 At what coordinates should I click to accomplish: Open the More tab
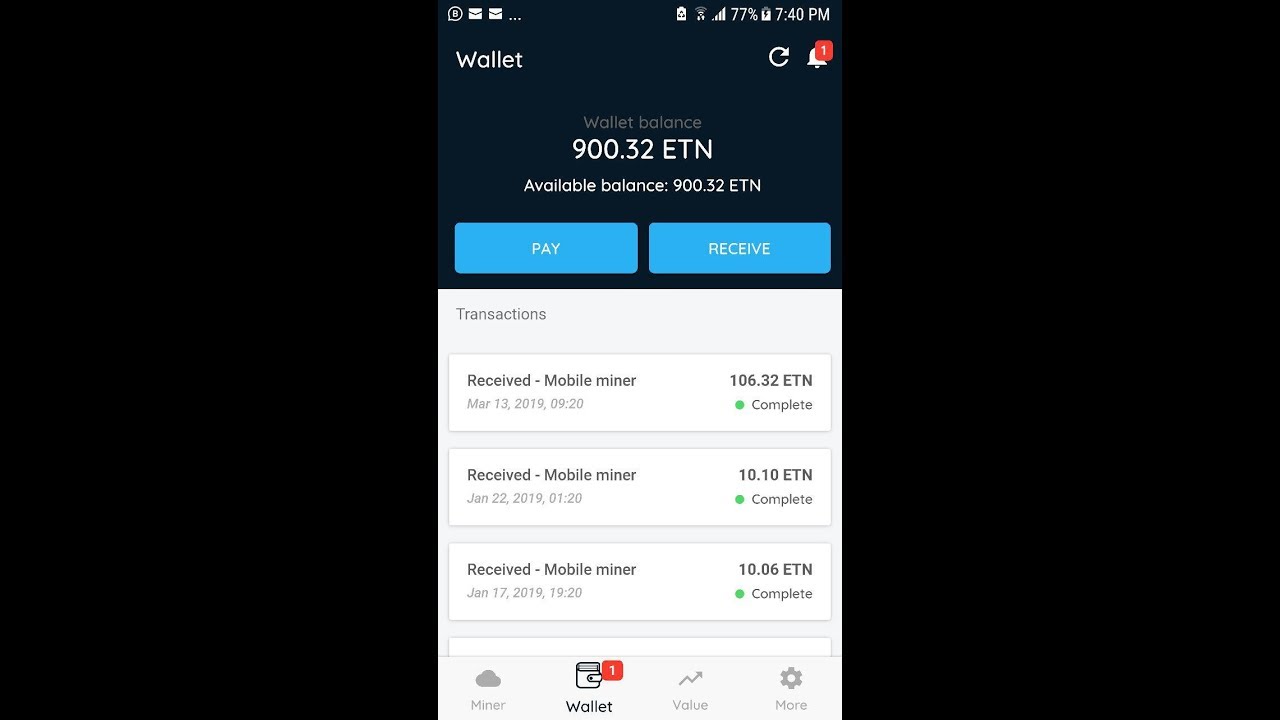(791, 689)
